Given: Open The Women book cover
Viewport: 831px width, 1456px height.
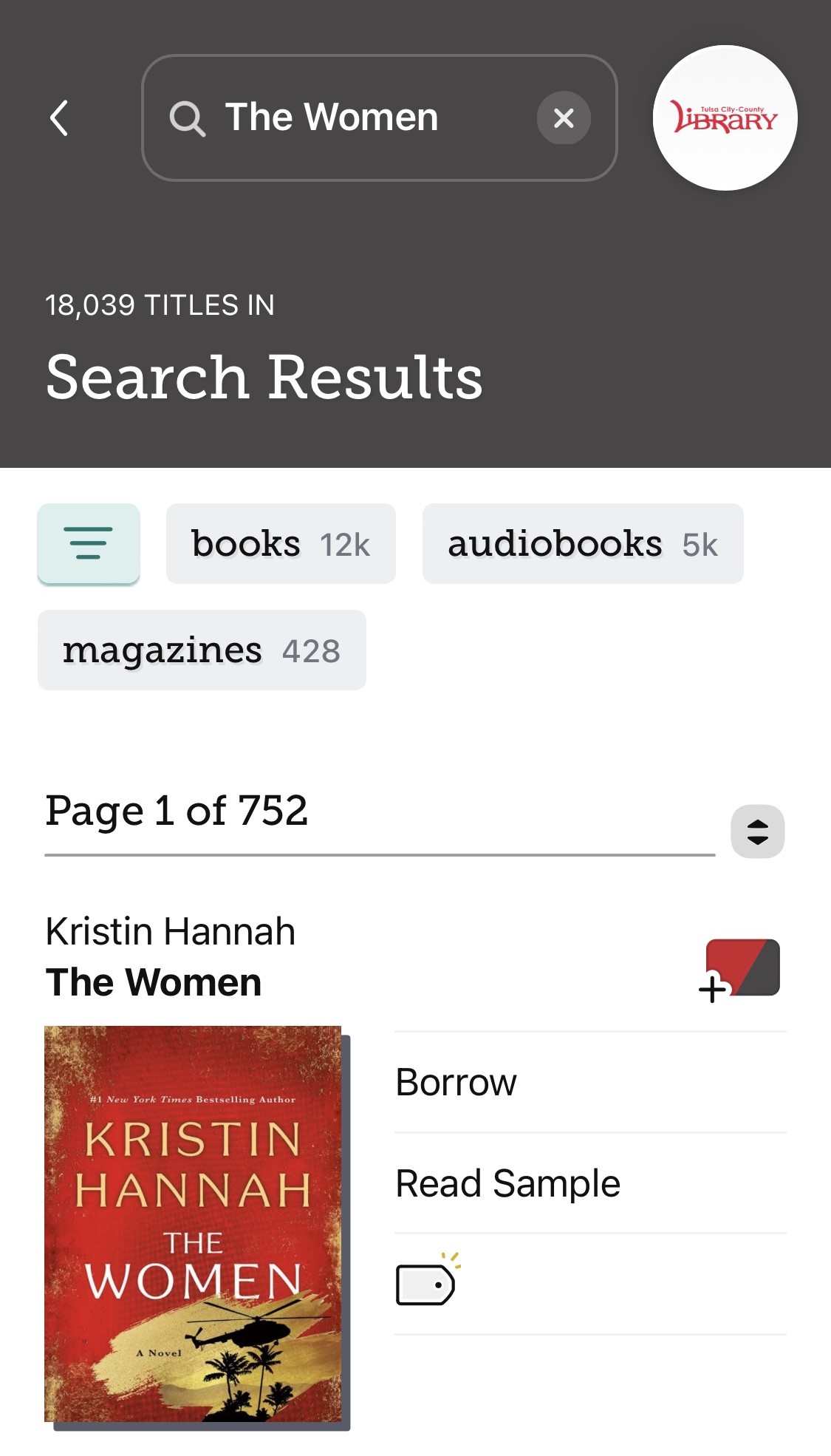Looking at the screenshot, I should 194,1224.
